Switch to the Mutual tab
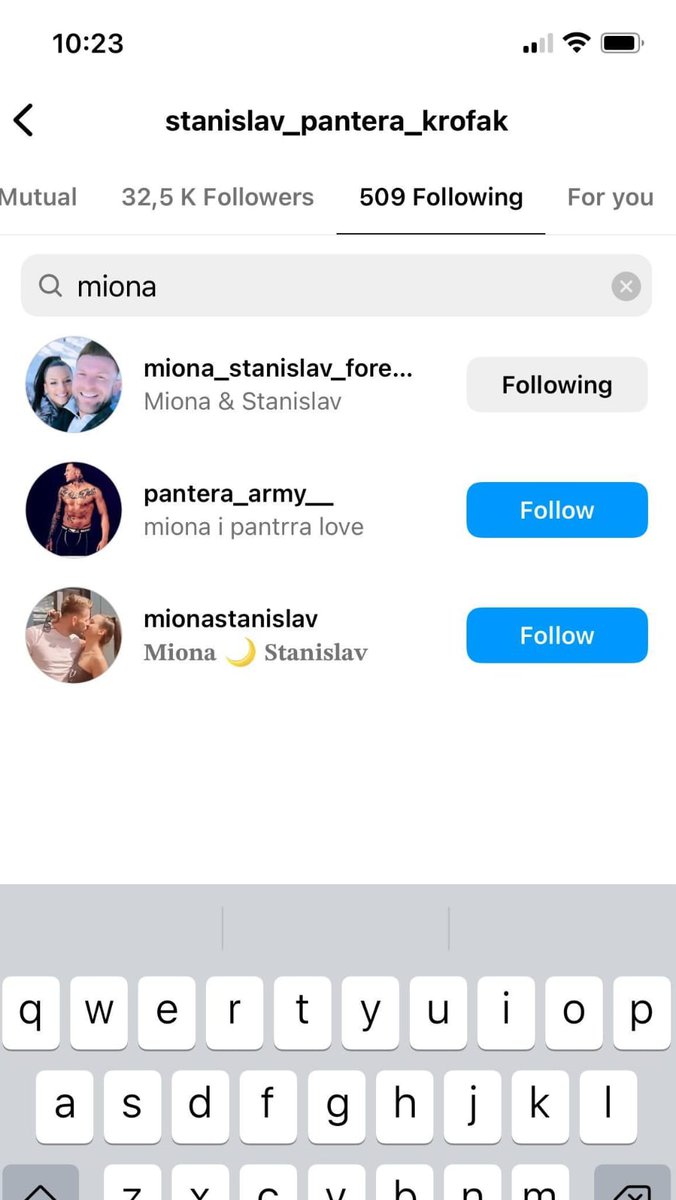676x1200 pixels. tap(38, 197)
